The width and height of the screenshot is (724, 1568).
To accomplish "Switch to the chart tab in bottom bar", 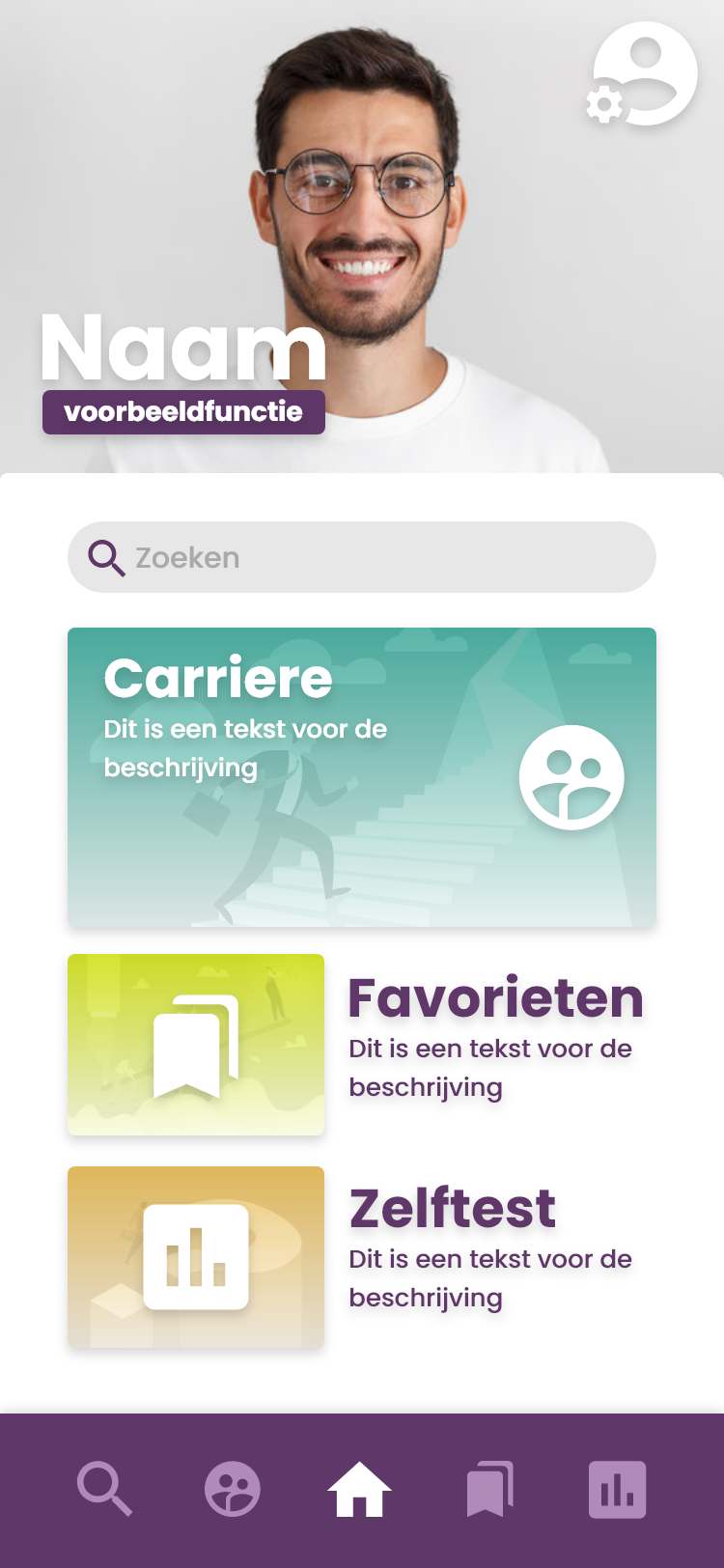I will click(x=618, y=1489).
